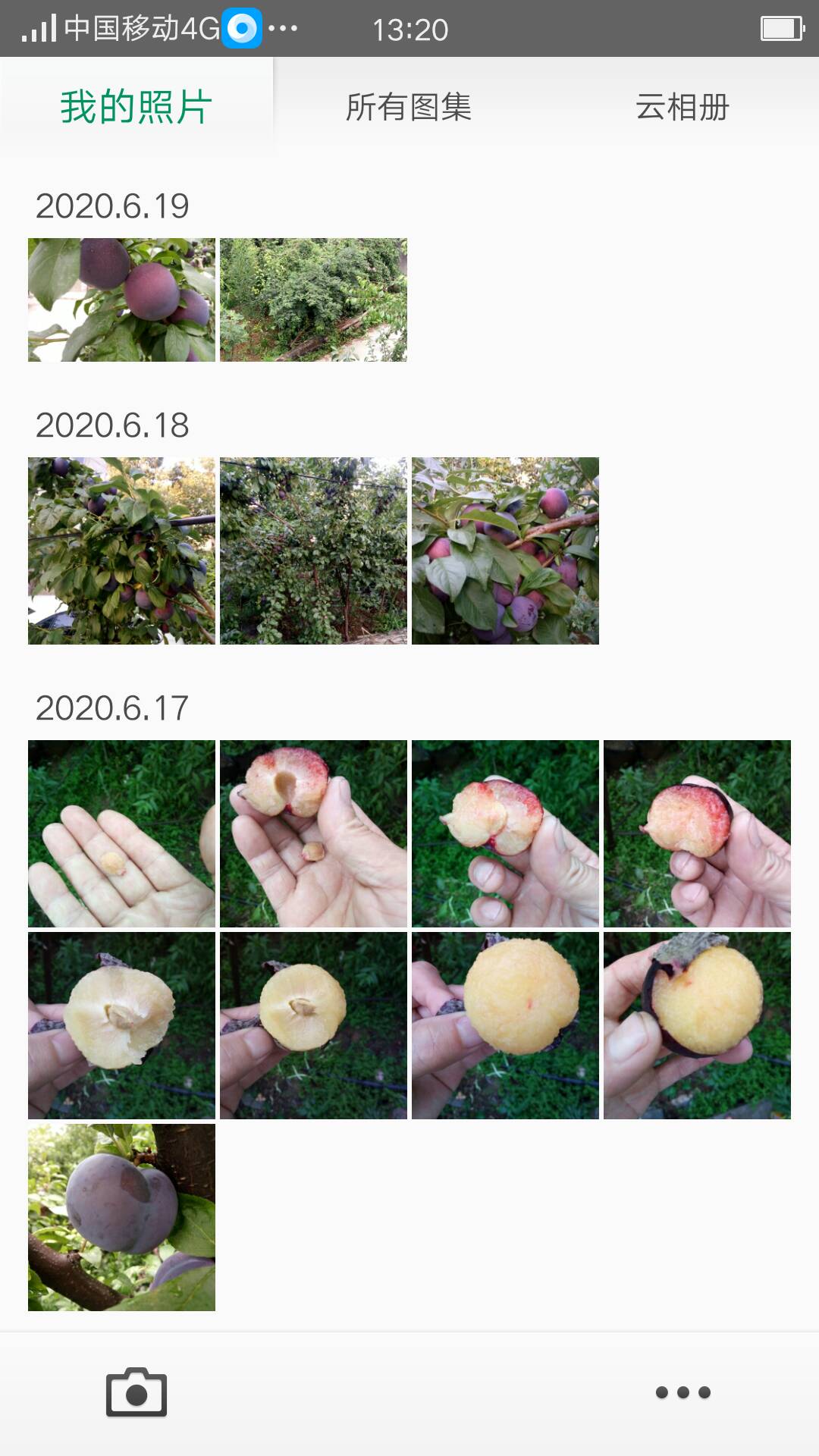View the seed-in-palm photo from 2020.6.17
The image size is (819, 1456).
point(121,833)
